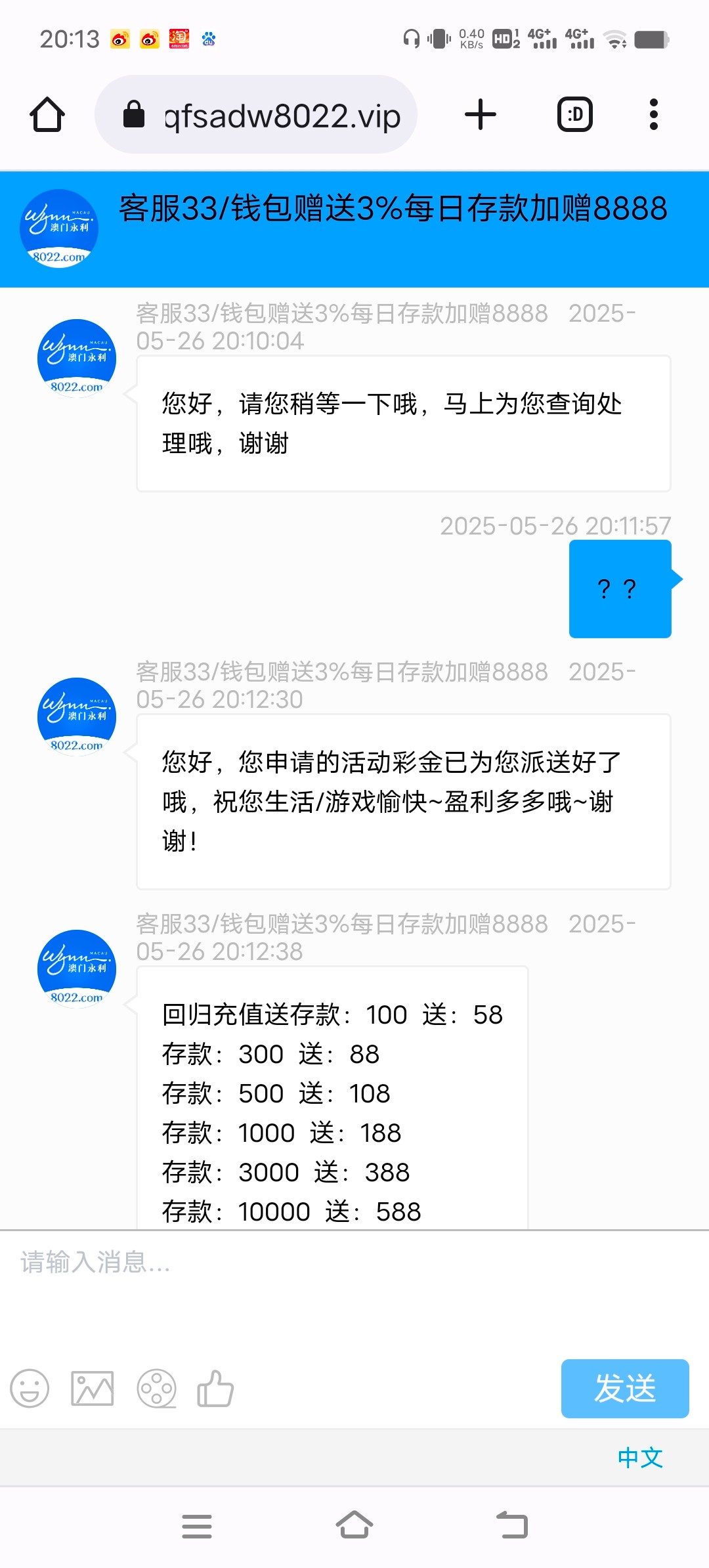Open recent apps from navigation bar

click(197, 1525)
